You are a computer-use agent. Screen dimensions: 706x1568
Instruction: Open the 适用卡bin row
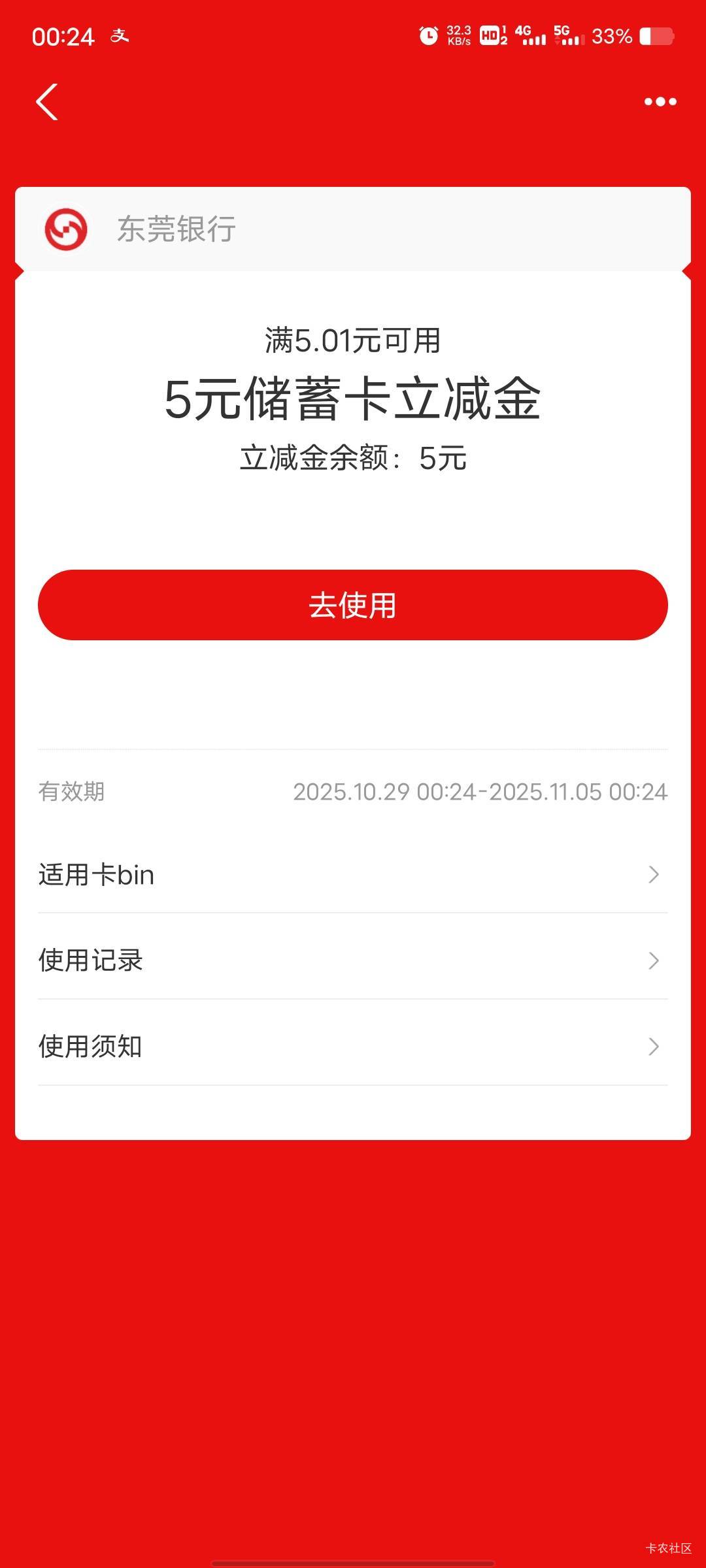(x=353, y=875)
